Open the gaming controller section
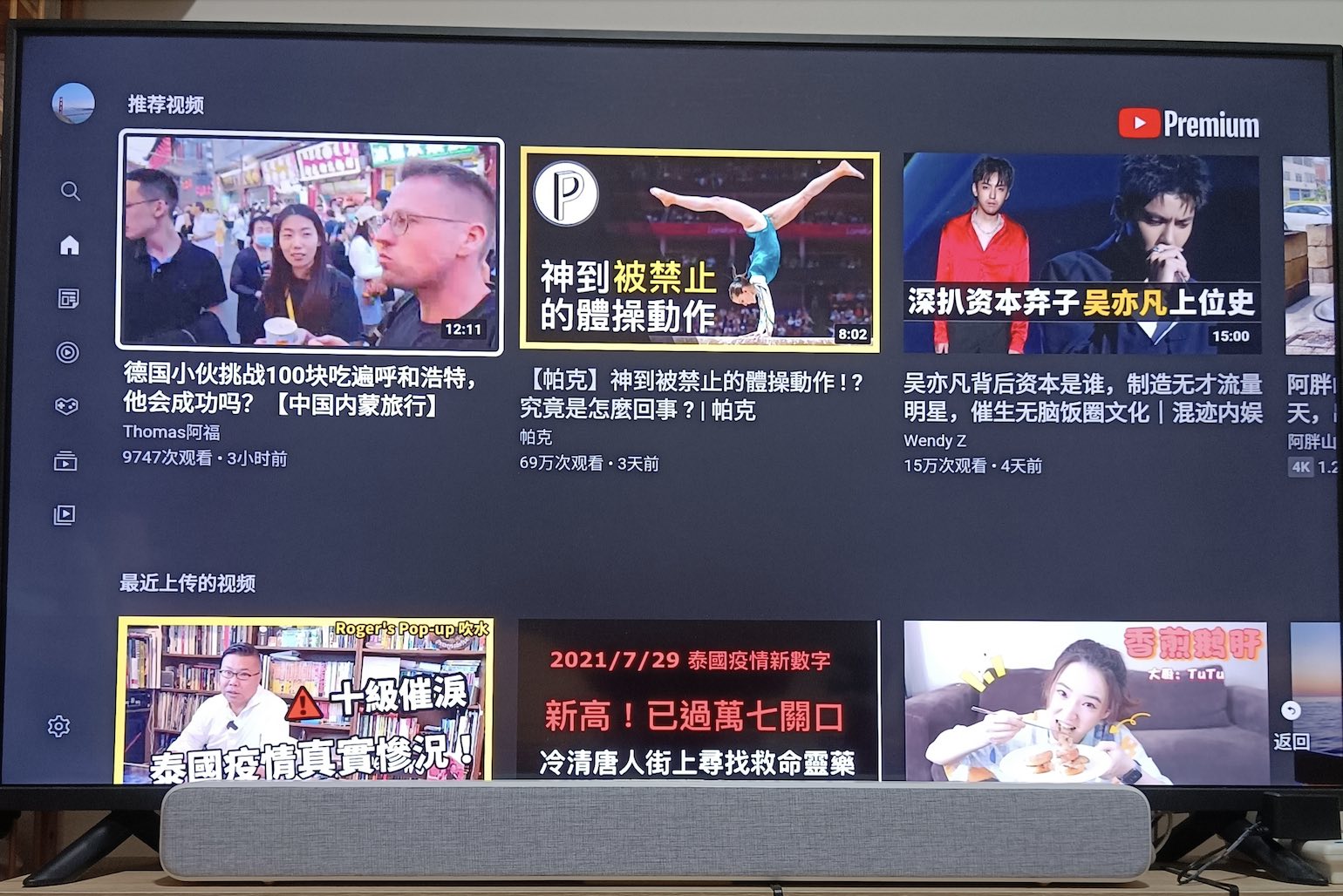The image size is (1343, 896). pos(67,406)
